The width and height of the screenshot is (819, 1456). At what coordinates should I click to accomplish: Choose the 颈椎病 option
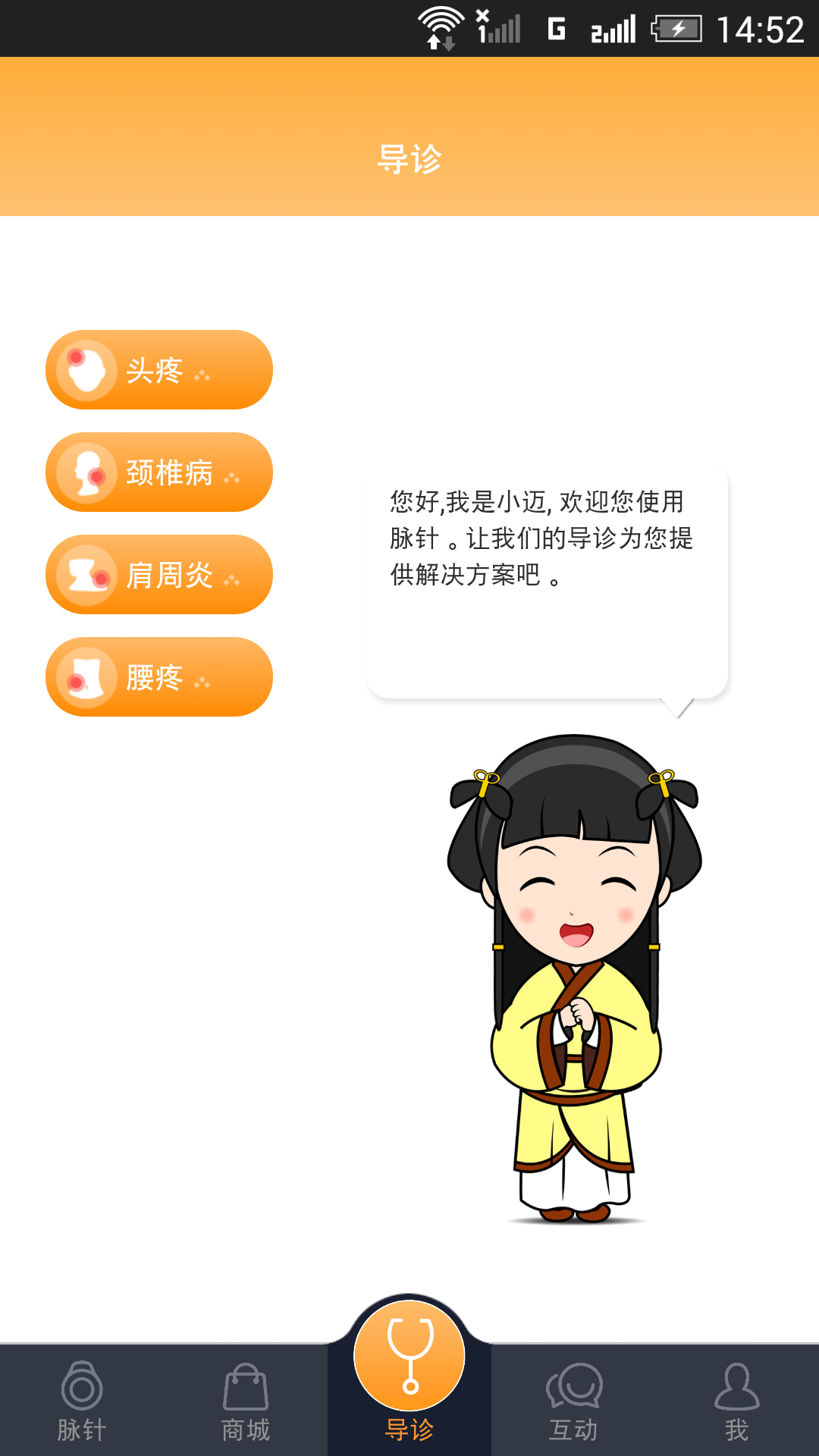click(158, 472)
